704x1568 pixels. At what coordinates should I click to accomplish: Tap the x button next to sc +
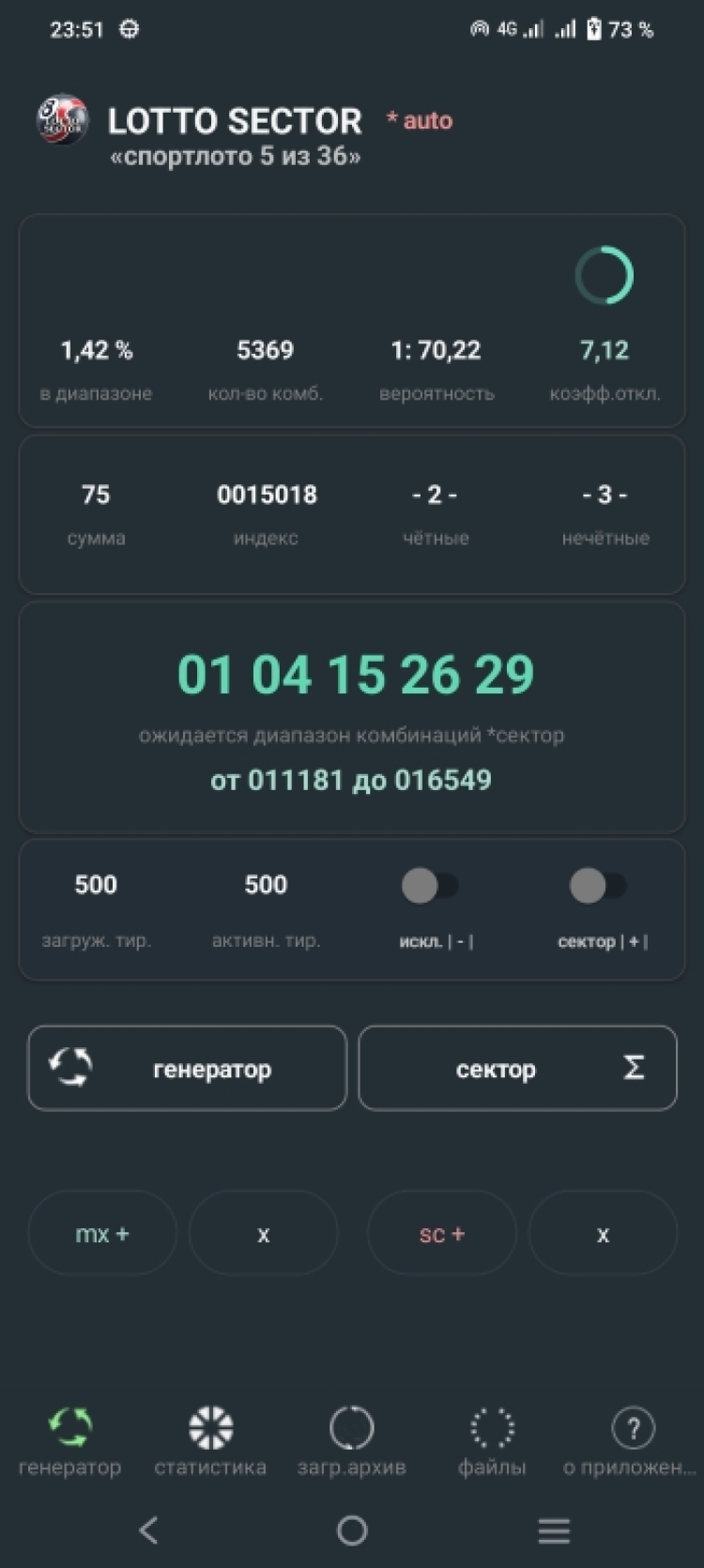click(603, 1233)
